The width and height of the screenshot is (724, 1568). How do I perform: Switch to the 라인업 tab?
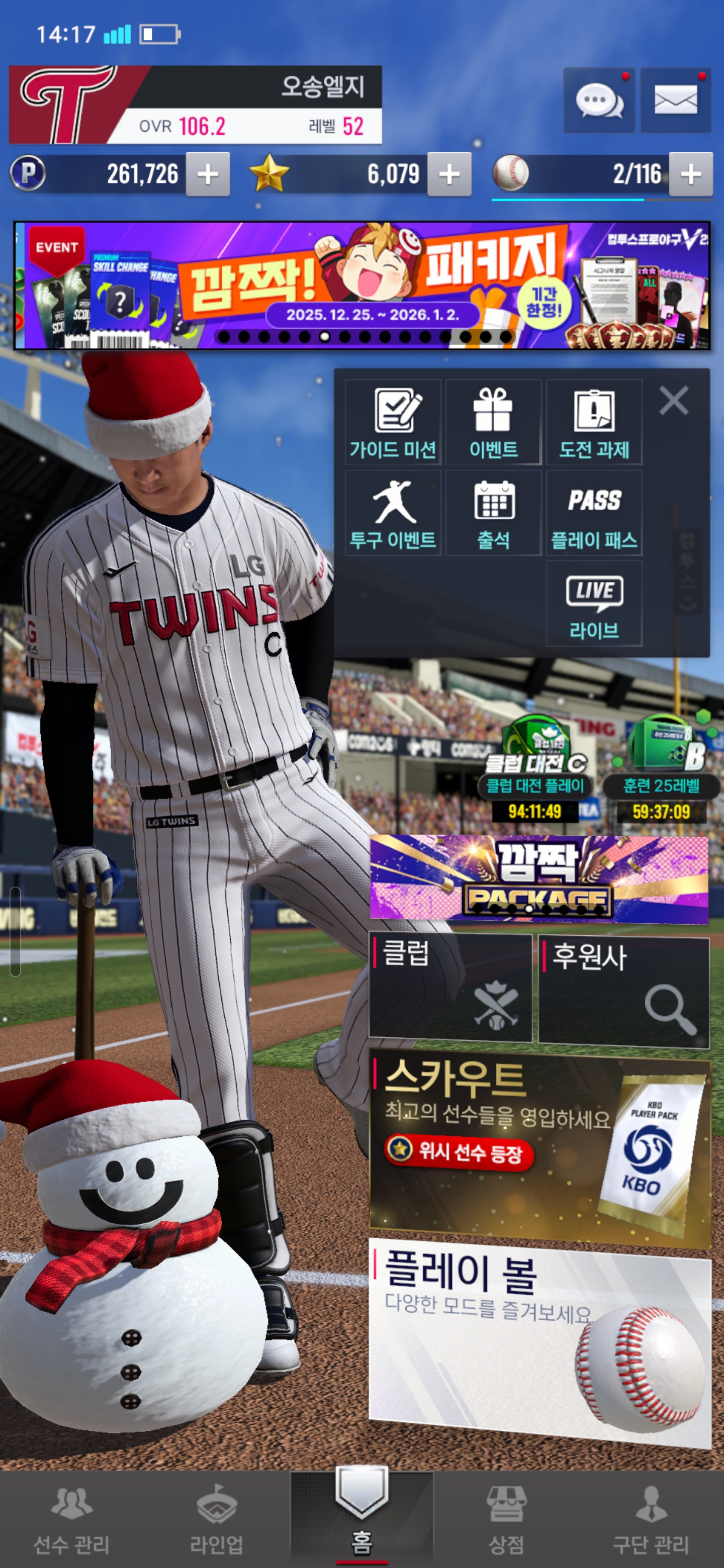click(x=216, y=1519)
